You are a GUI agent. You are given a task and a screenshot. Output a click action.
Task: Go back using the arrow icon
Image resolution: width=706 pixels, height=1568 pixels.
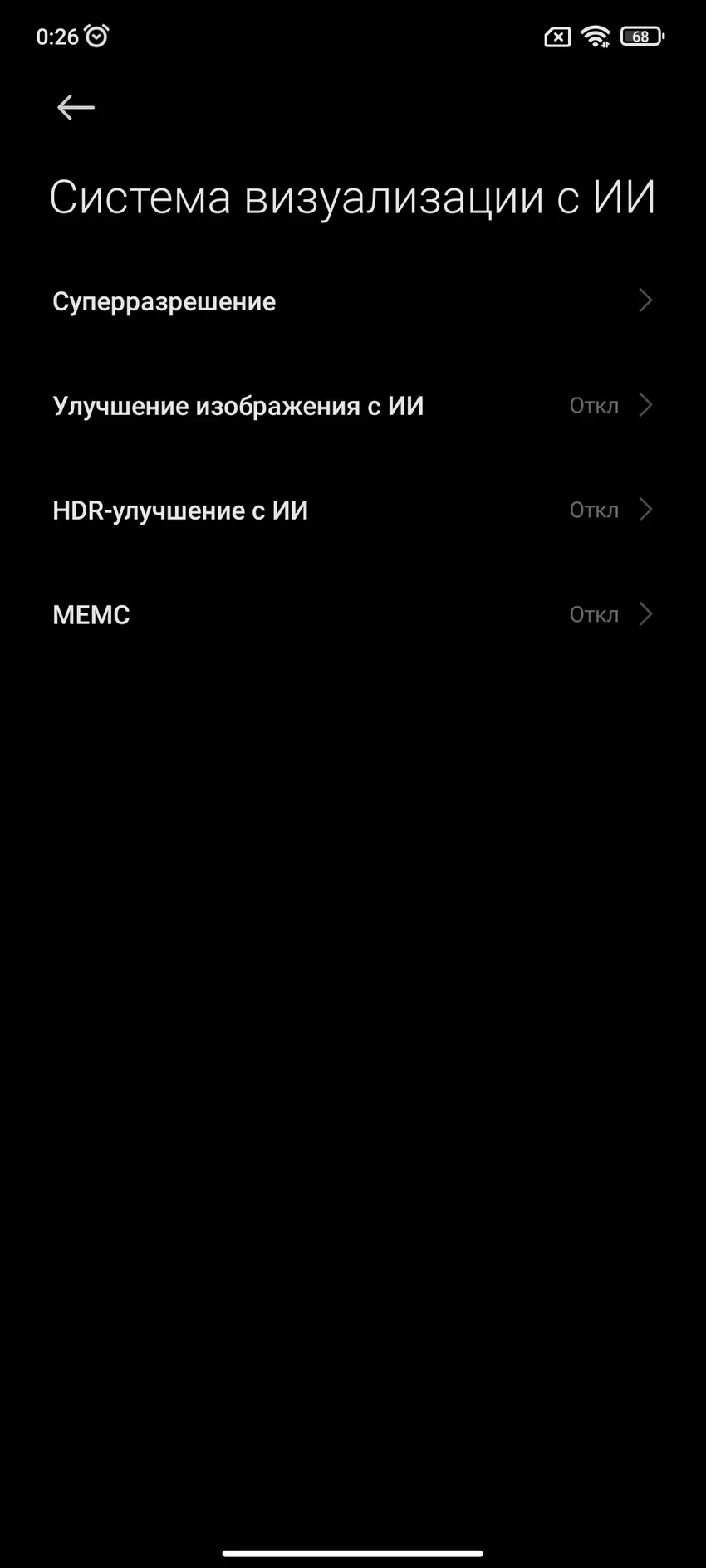click(76, 107)
